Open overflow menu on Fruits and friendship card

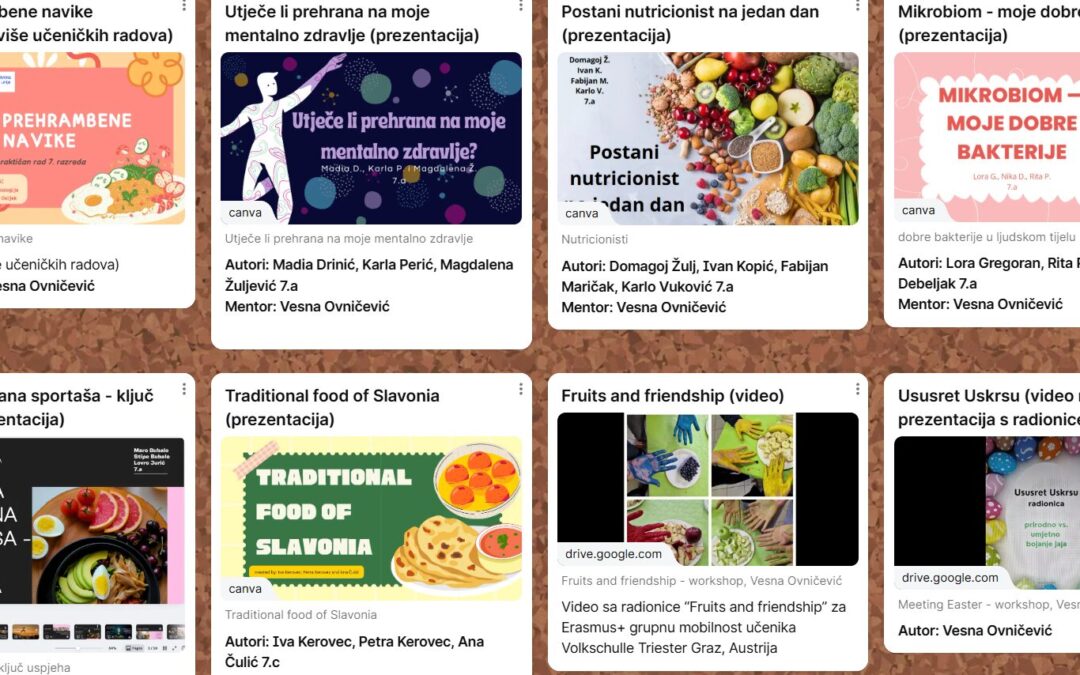(856, 389)
